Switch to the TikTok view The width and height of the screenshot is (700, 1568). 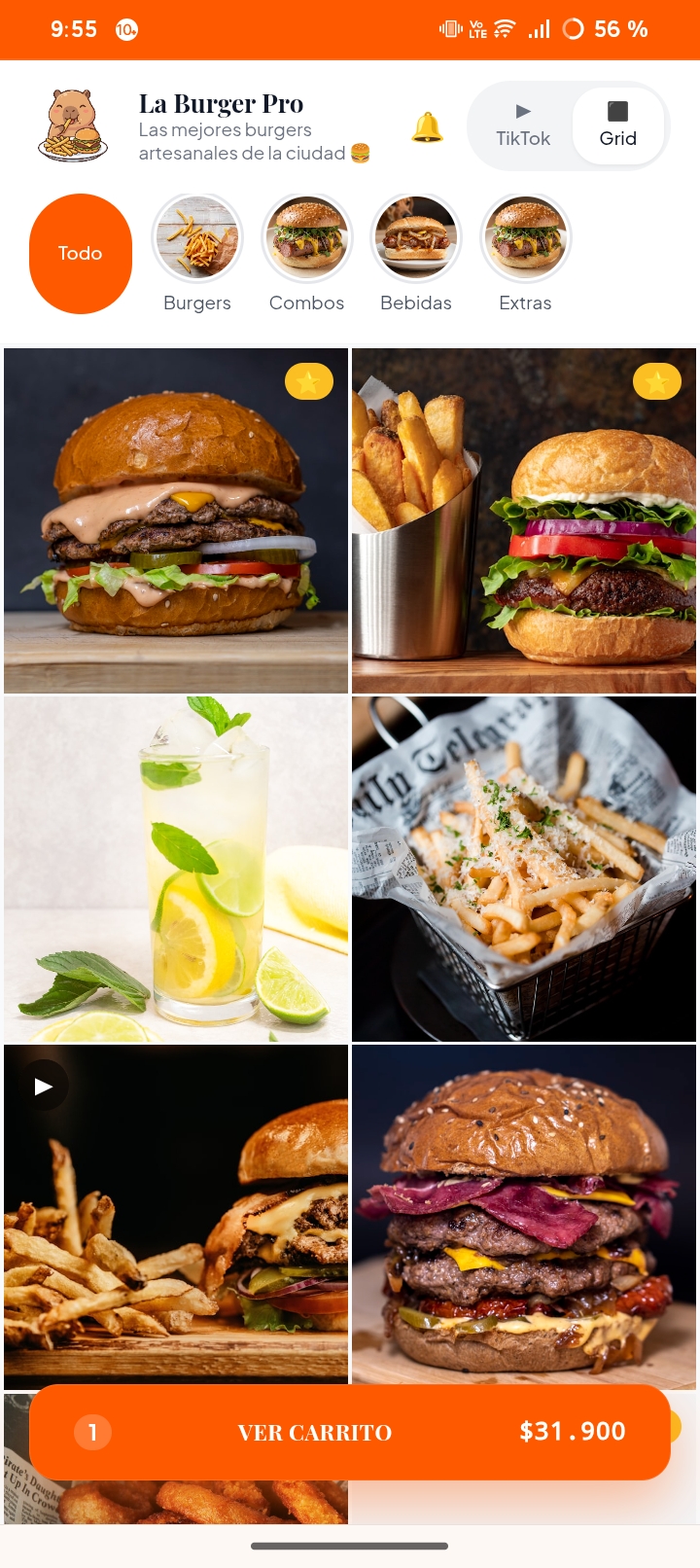point(522,125)
